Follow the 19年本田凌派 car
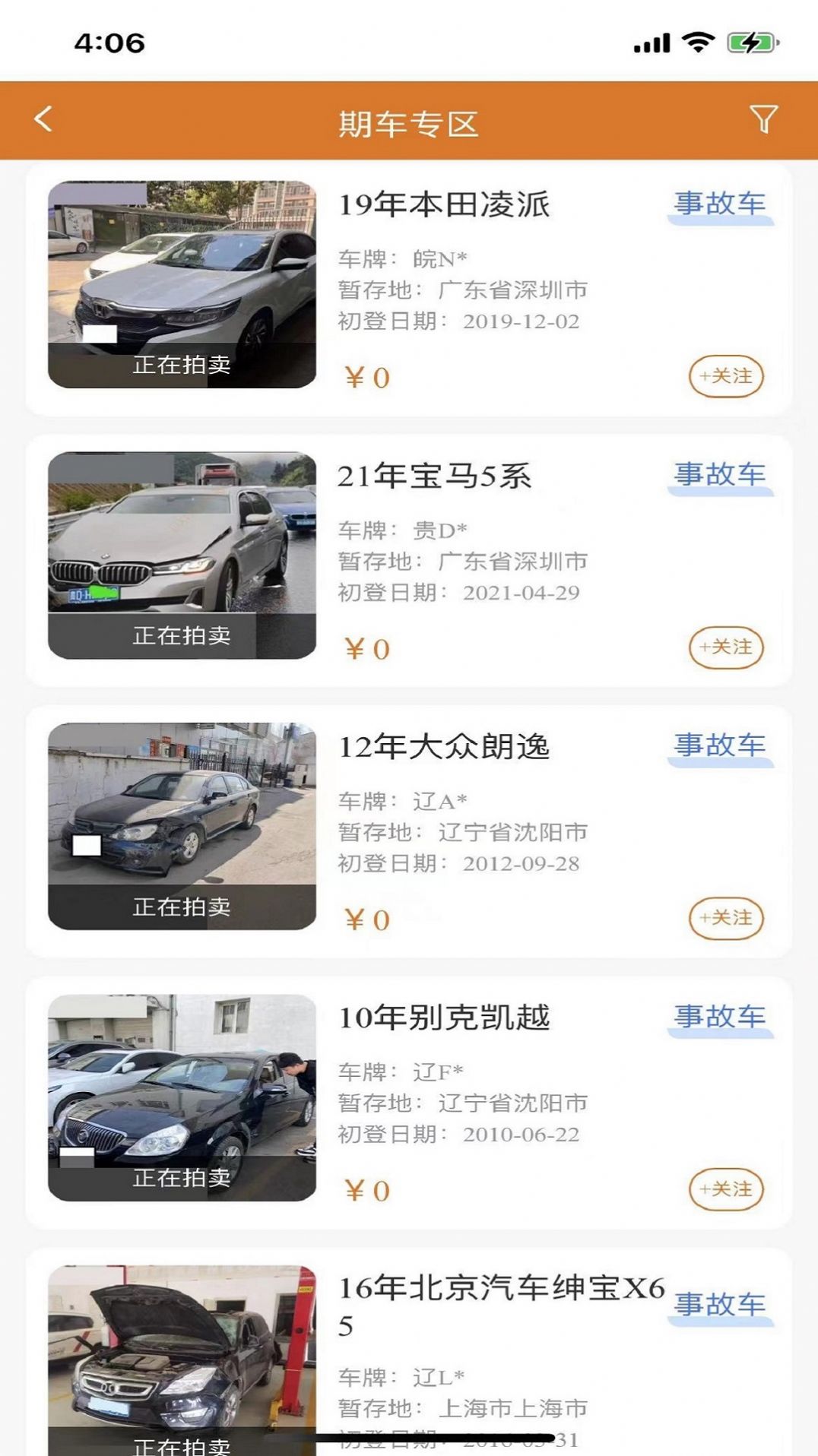 [725, 376]
